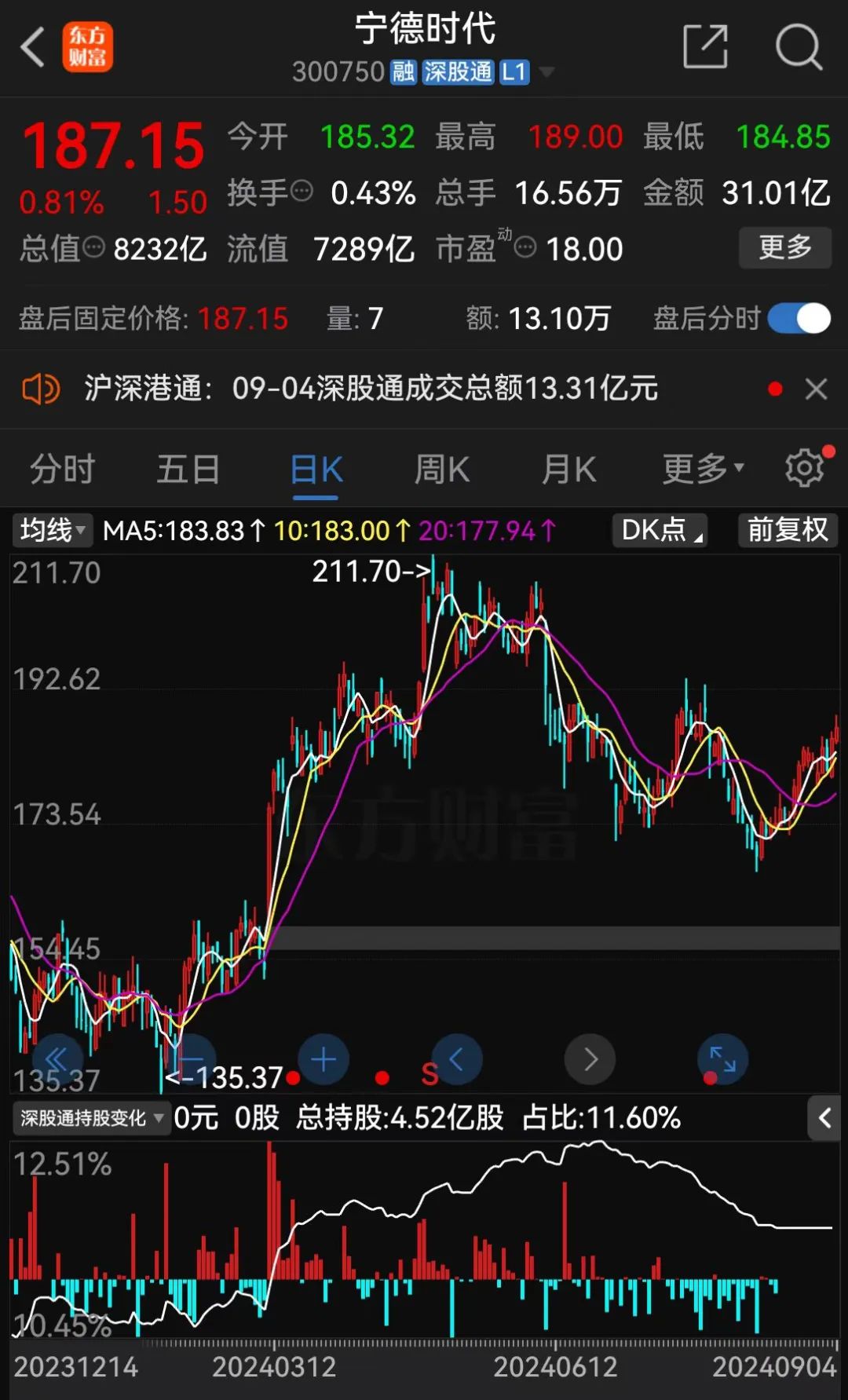This screenshot has width=848, height=1400.
Task: Switch to the 分时 chart tab
Action: 62,470
